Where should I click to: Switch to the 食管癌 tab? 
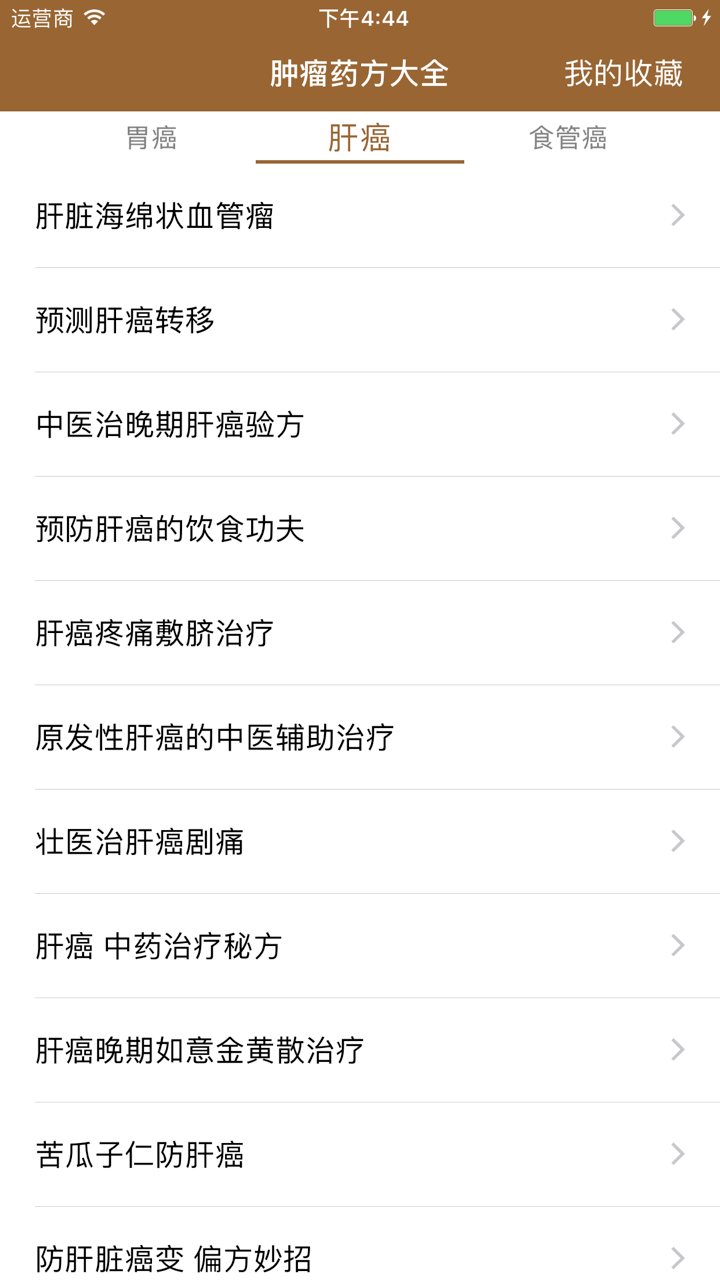tap(568, 138)
